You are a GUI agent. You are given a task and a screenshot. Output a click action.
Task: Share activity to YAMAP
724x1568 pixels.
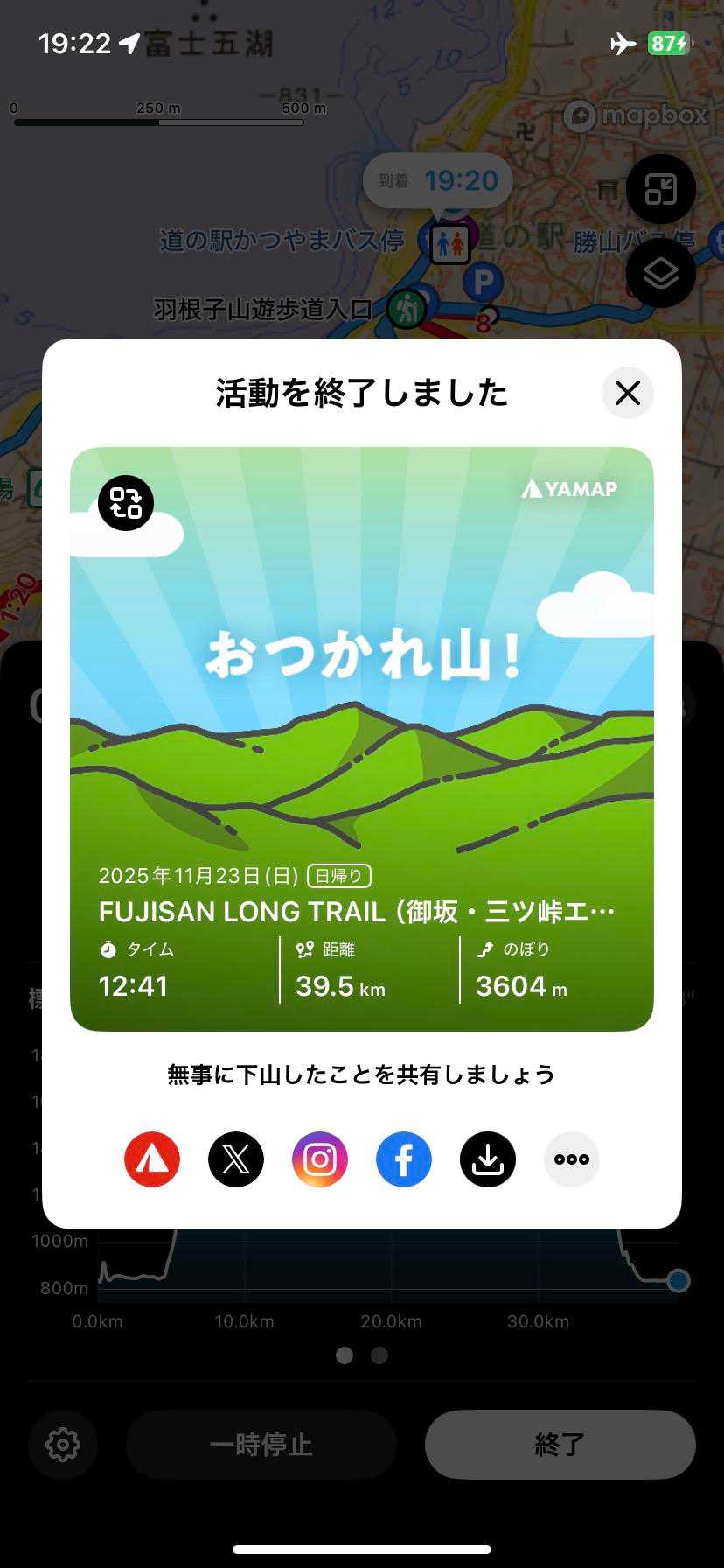tap(152, 1159)
